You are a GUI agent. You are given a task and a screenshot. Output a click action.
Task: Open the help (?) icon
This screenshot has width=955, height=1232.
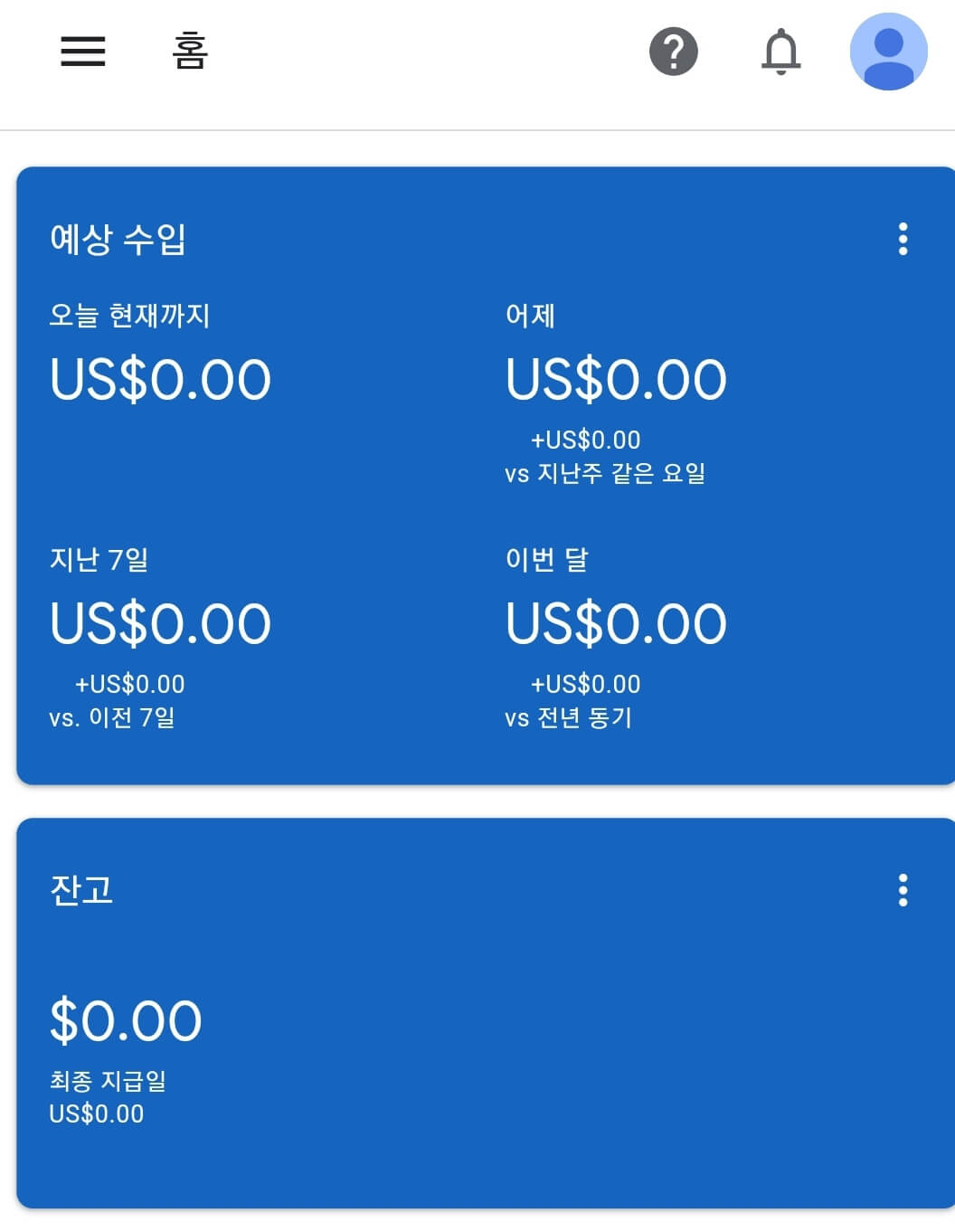pyautogui.click(x=673, y=52)
